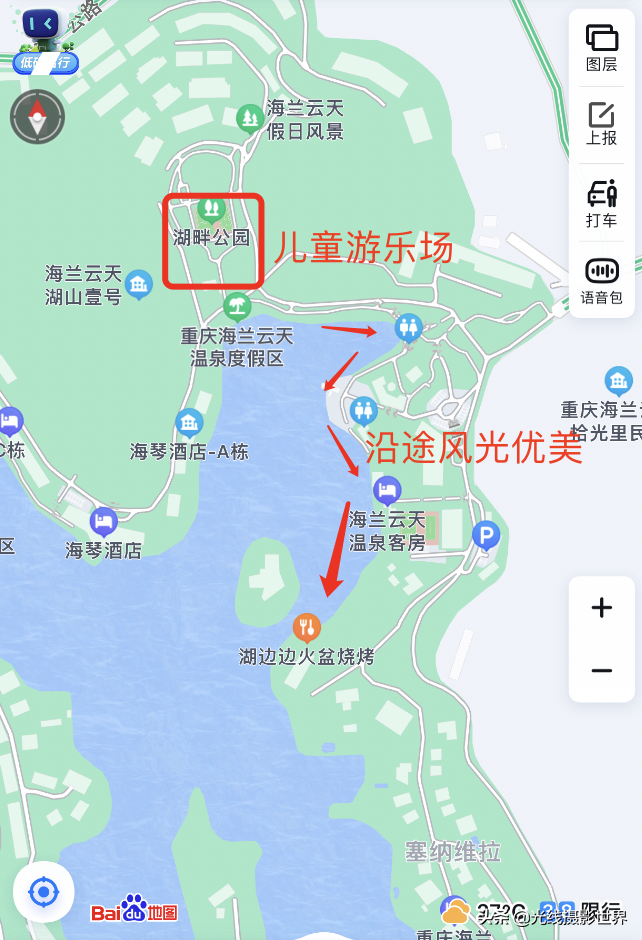Zoom out with the minus button
This screenshot has height=940, width=642.
[601, 670]
